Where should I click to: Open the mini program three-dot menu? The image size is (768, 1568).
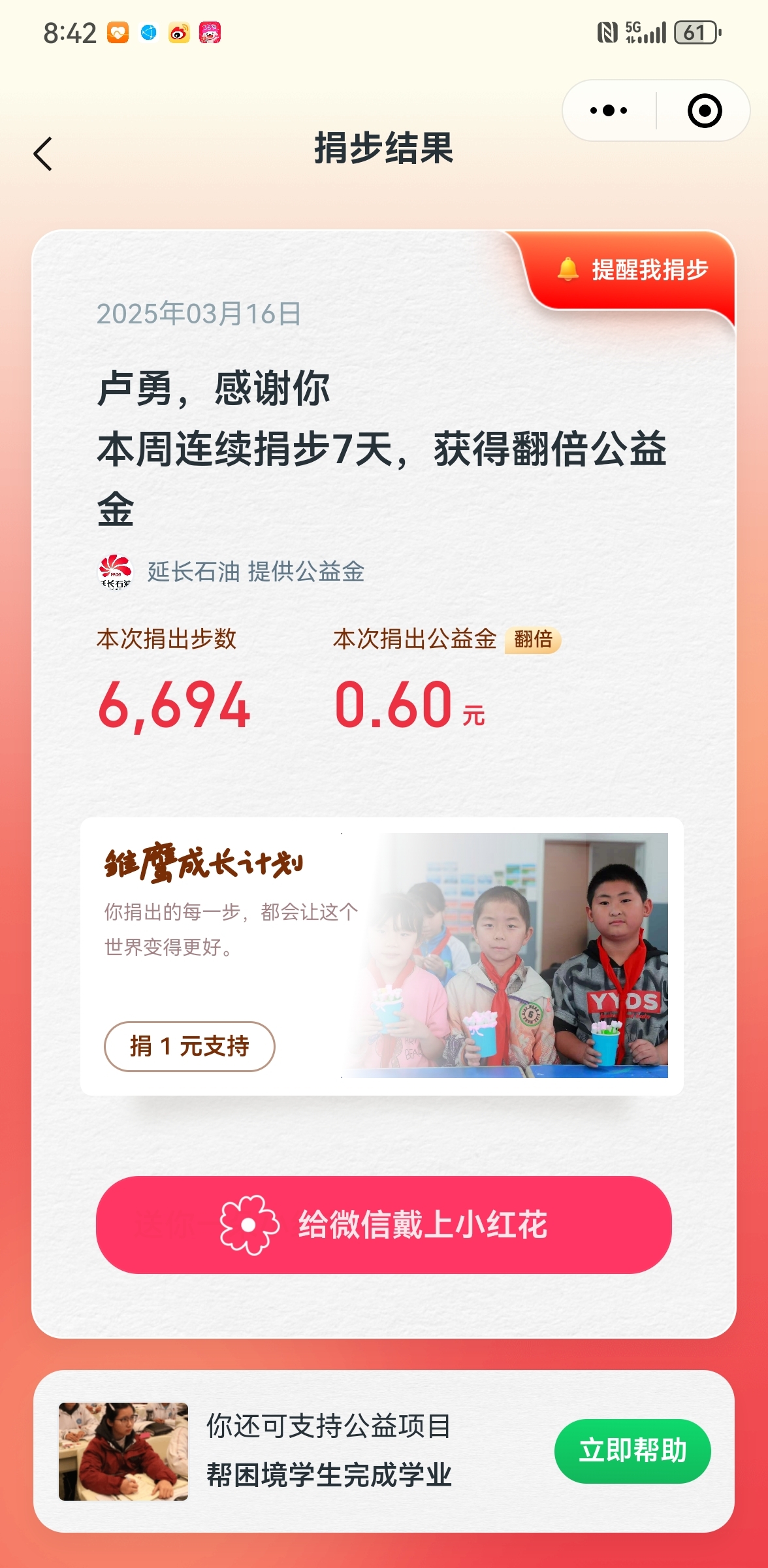click(609, 111)
